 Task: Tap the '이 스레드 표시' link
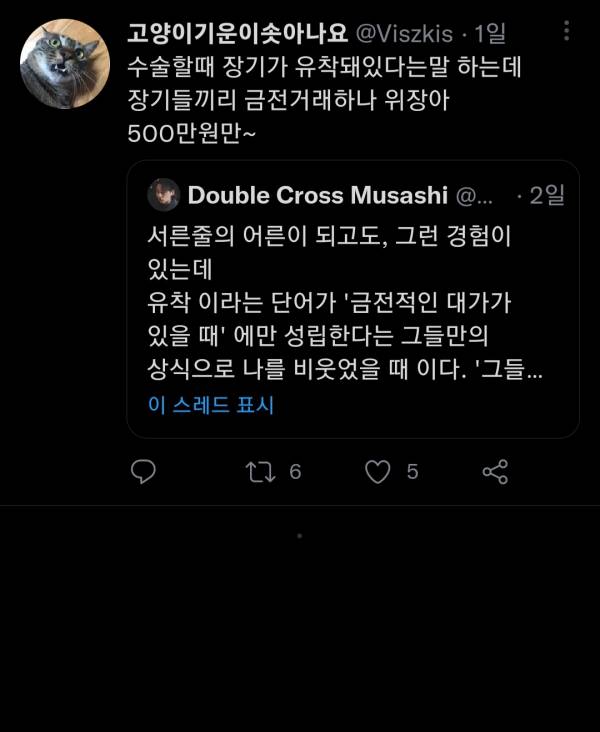tap(211, 405)
